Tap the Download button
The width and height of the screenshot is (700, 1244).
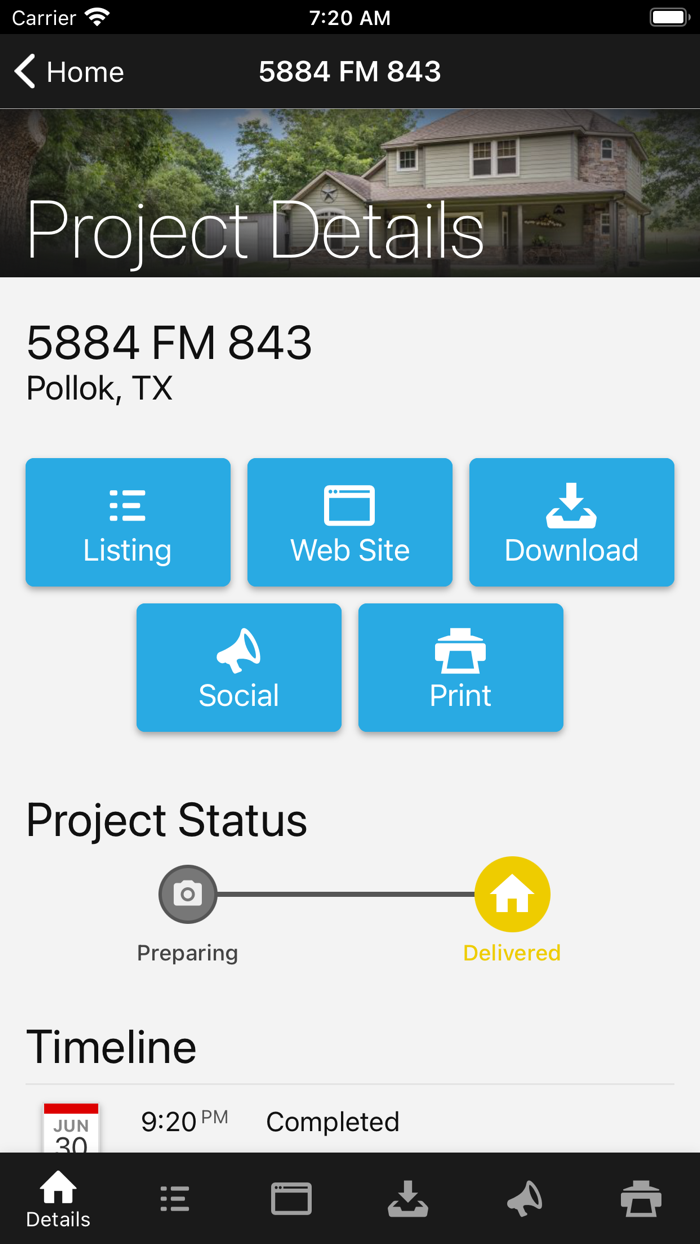tap(572, 522)
